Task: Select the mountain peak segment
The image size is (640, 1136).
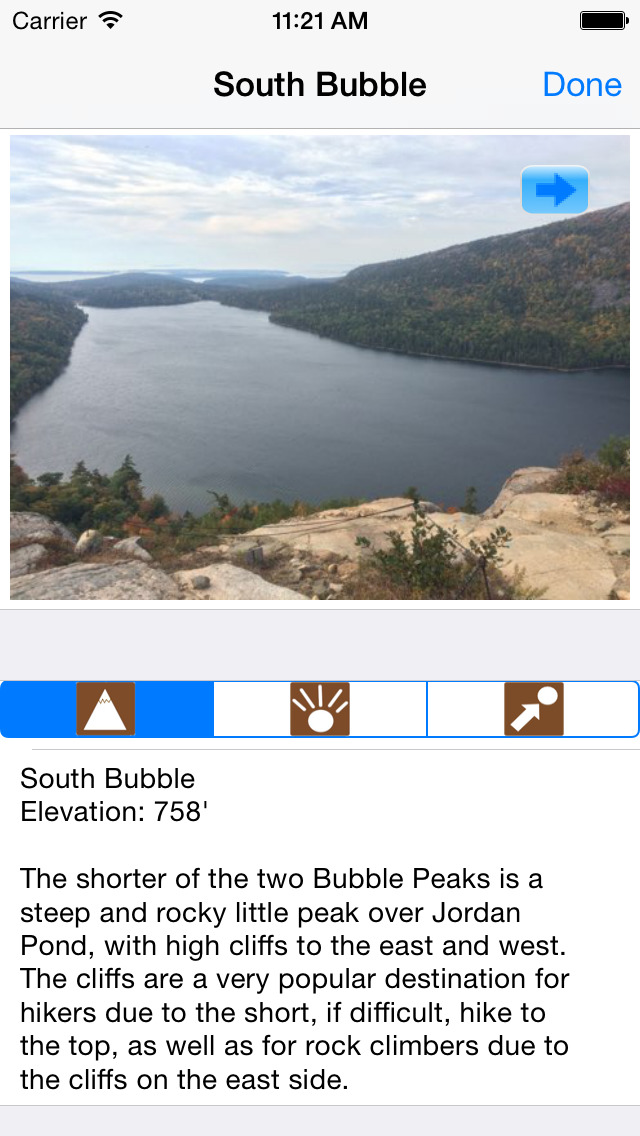Action: coord(107,709)
